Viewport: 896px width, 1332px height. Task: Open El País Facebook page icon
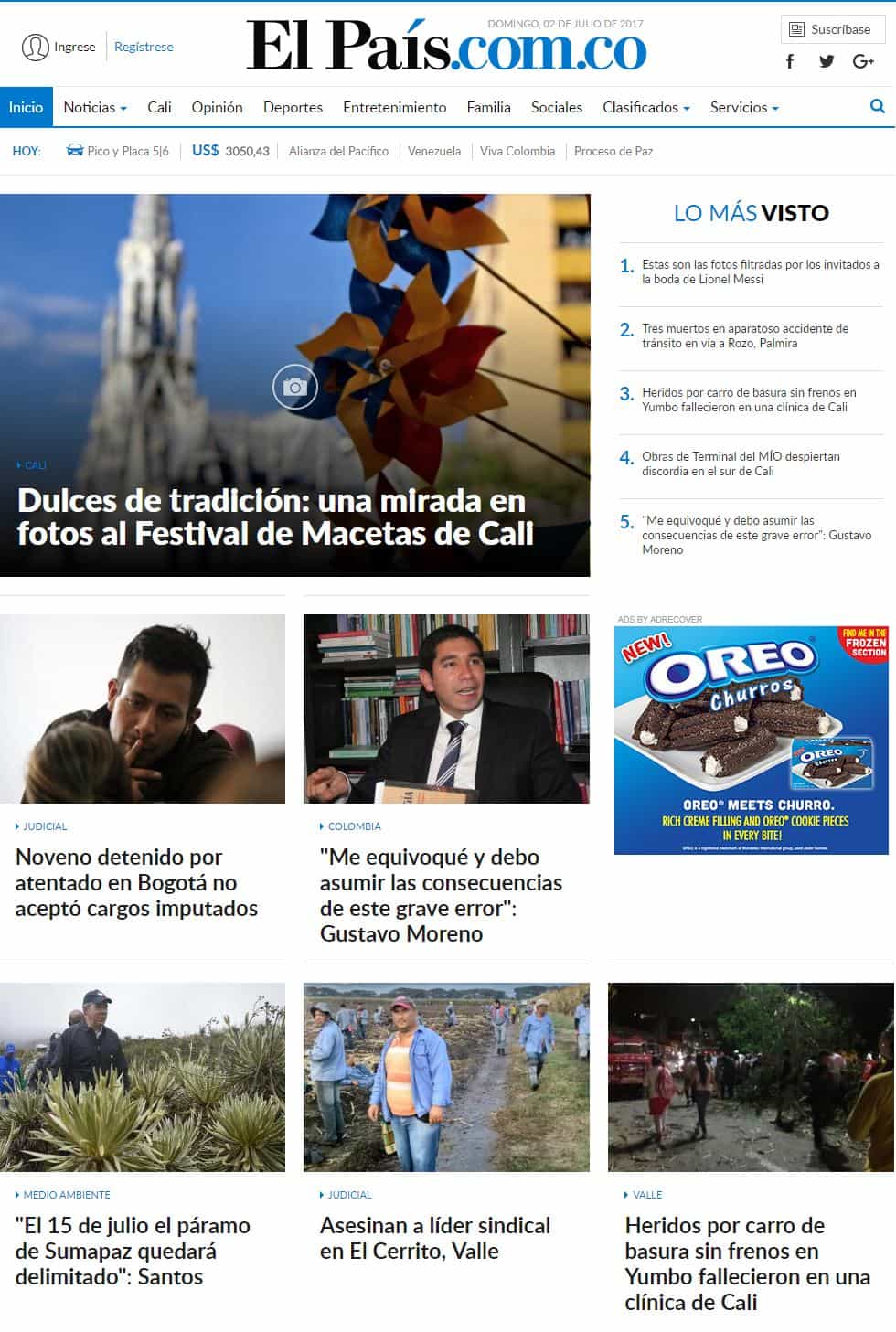click(790, 61)
